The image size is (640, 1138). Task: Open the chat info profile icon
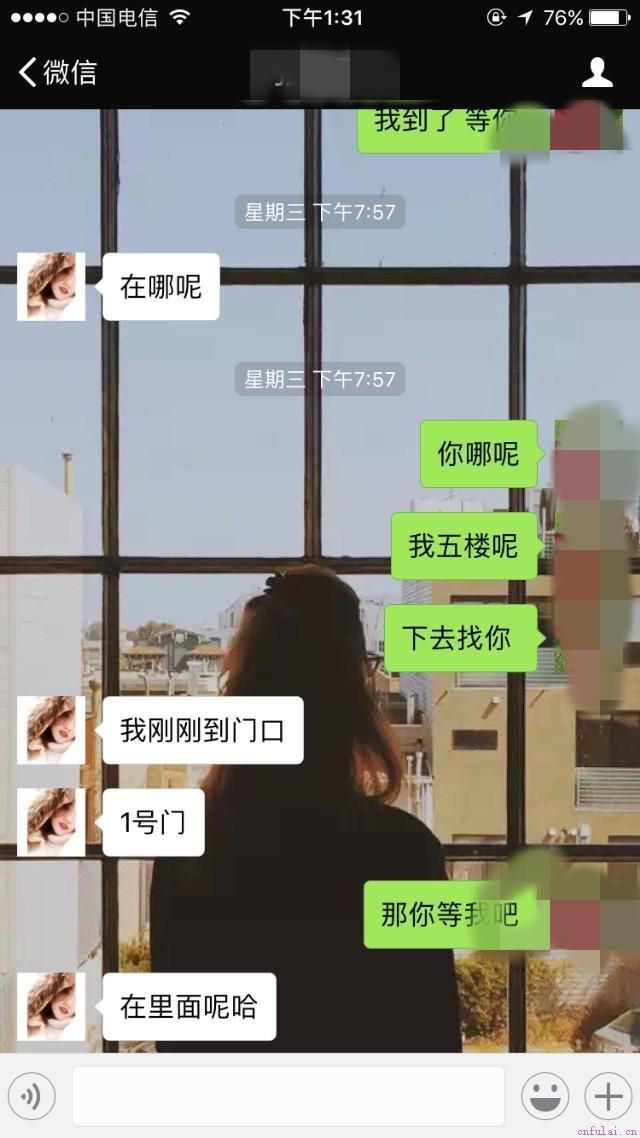click(597, 72)
